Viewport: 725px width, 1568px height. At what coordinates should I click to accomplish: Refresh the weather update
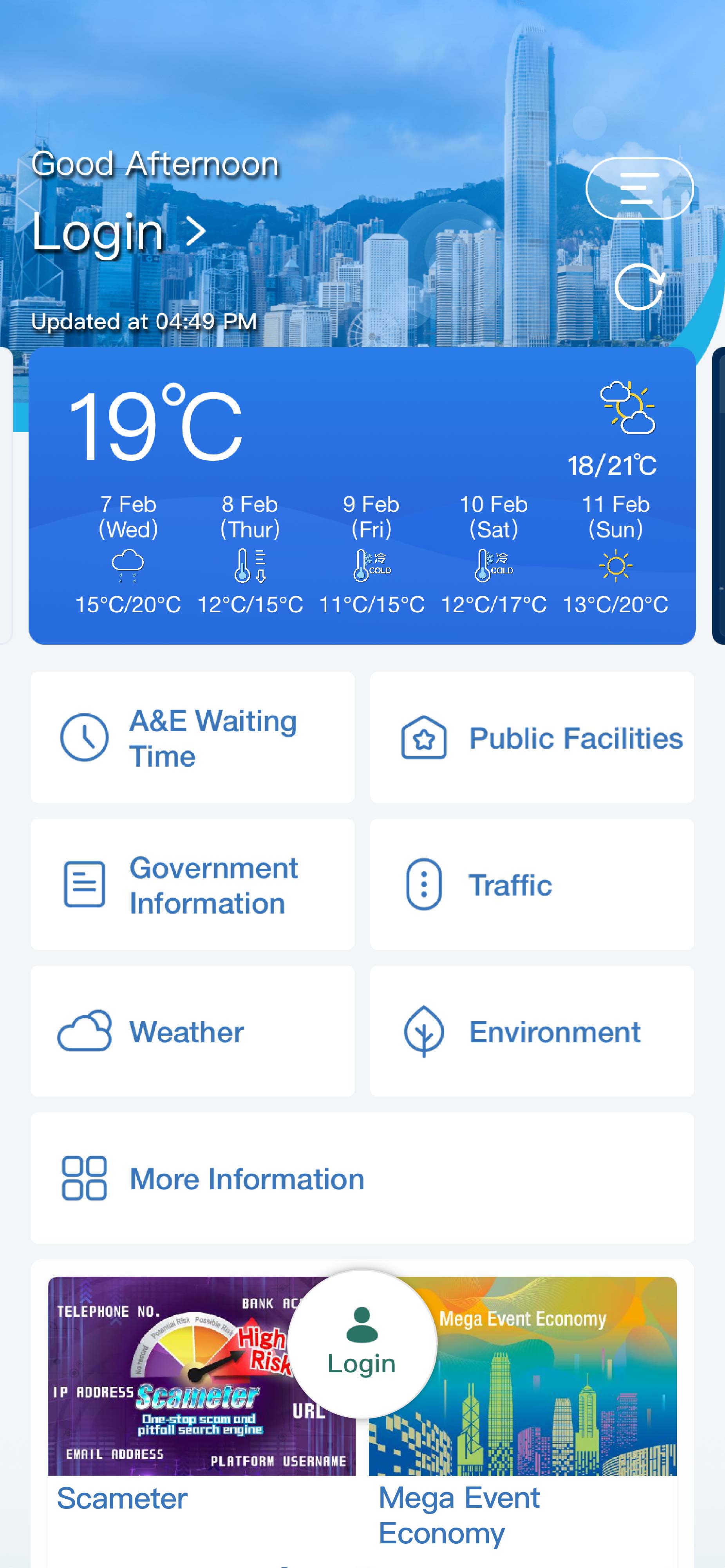639,287
